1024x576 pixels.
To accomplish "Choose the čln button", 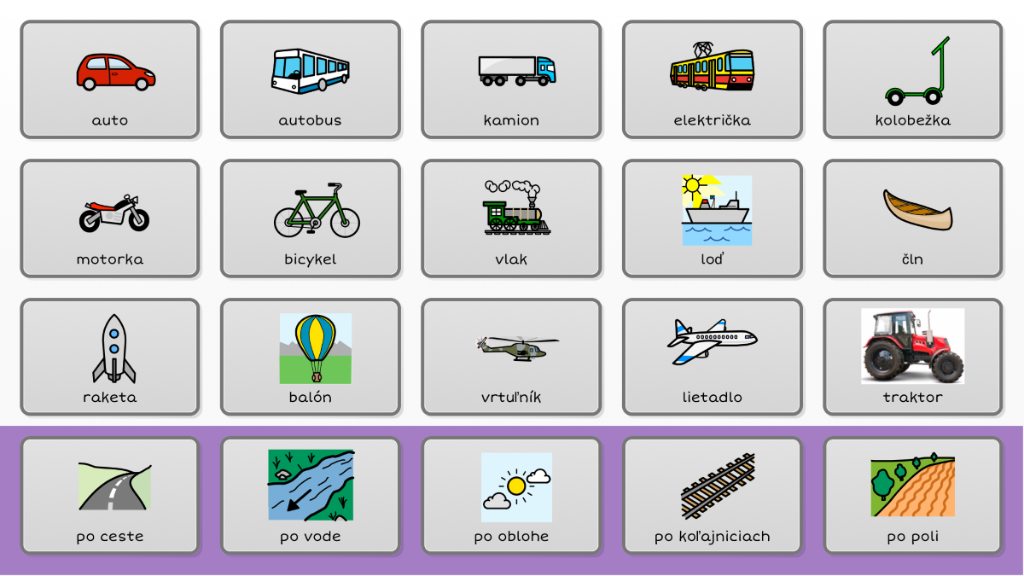I will 912,219.
